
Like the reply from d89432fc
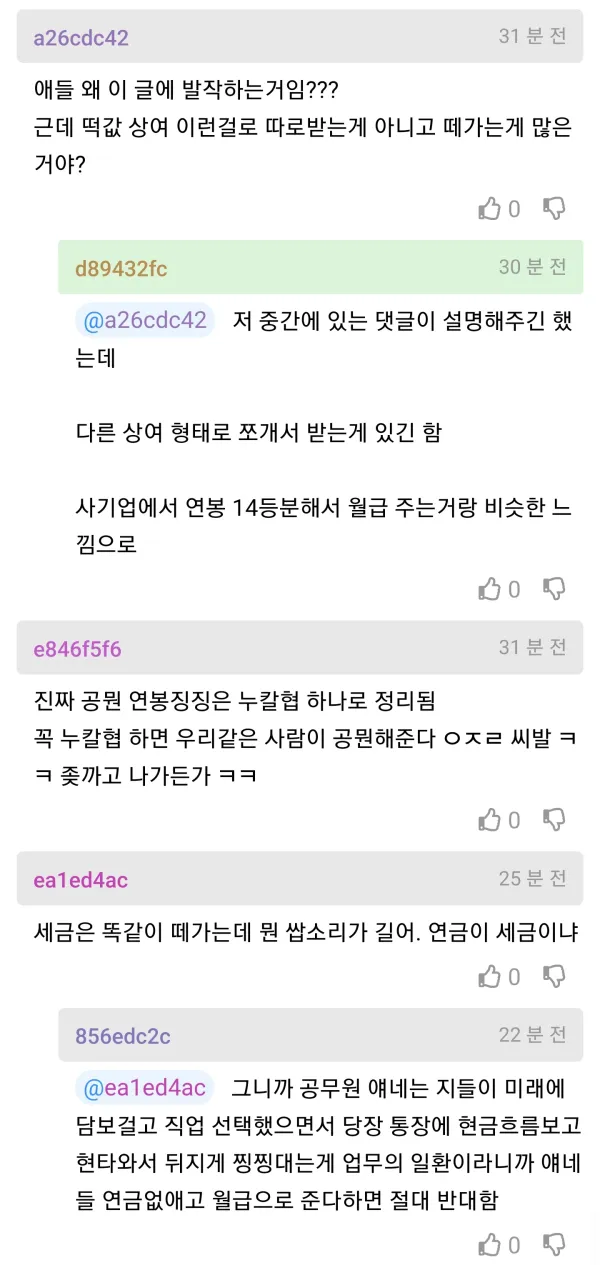coord(489,589)
